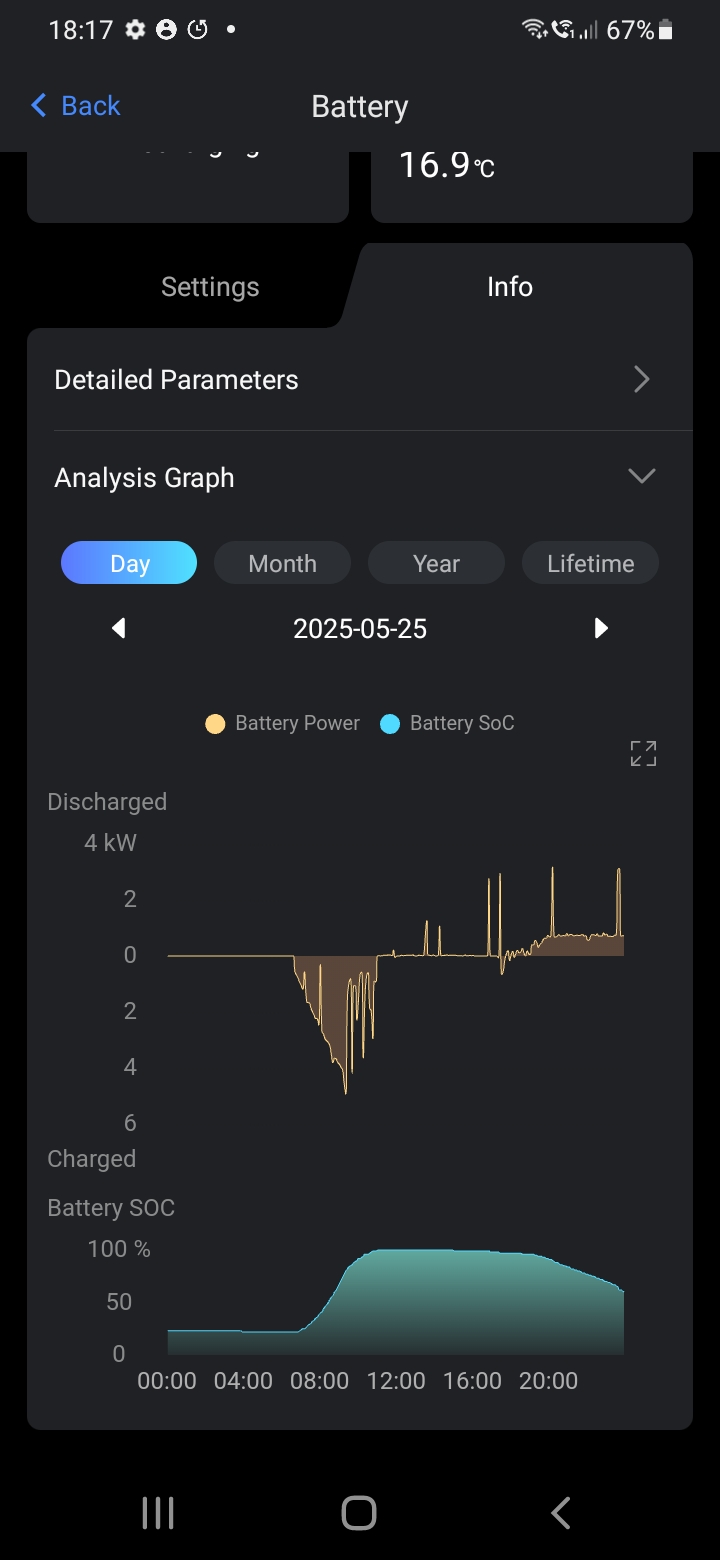
Task: Show Lifetime battery statistics
Action: point(590,563)
